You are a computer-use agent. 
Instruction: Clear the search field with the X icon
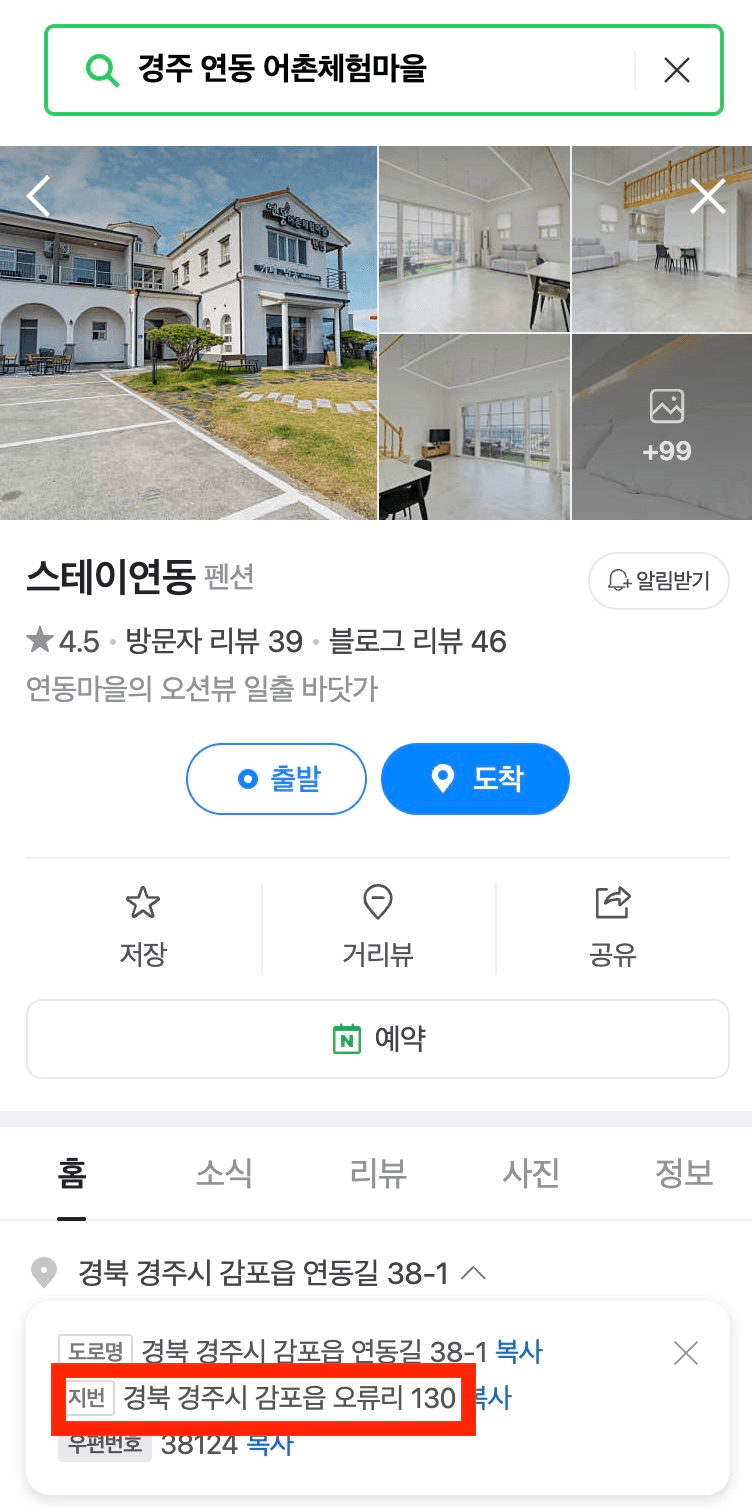pyautogui.click(x=676, y=70)
